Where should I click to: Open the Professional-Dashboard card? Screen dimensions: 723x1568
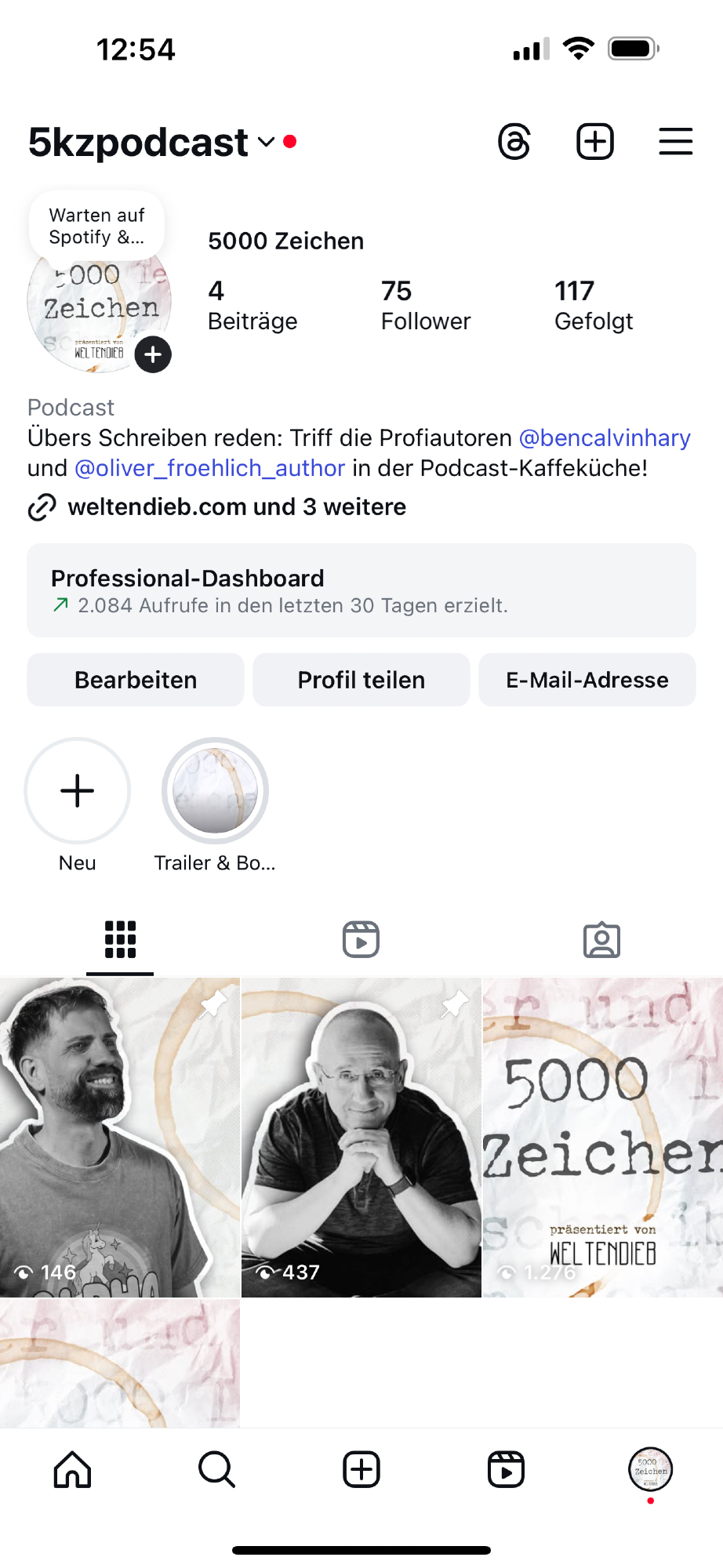point(361,590)
